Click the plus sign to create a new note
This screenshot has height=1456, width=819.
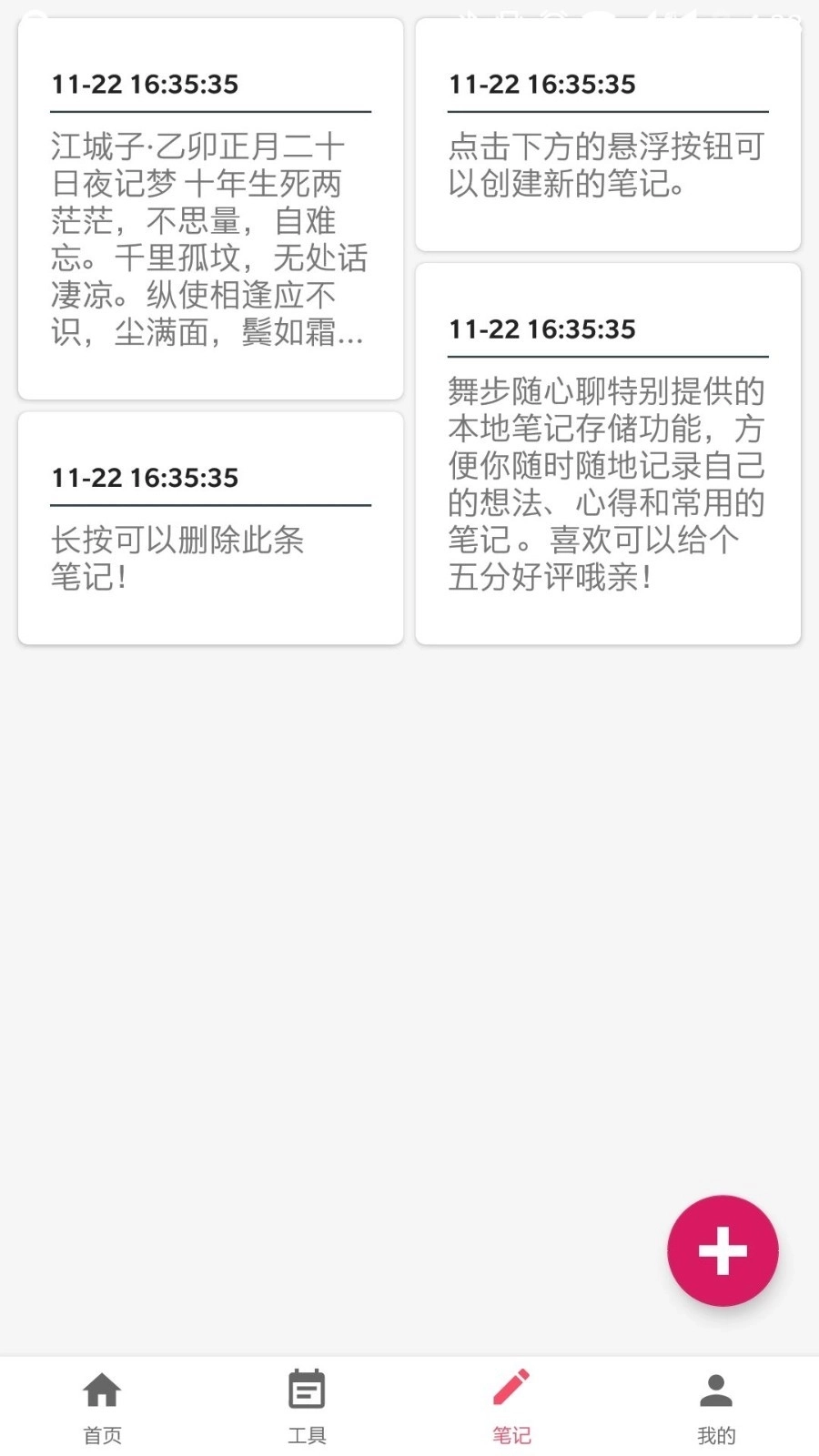click(723, 1250)
